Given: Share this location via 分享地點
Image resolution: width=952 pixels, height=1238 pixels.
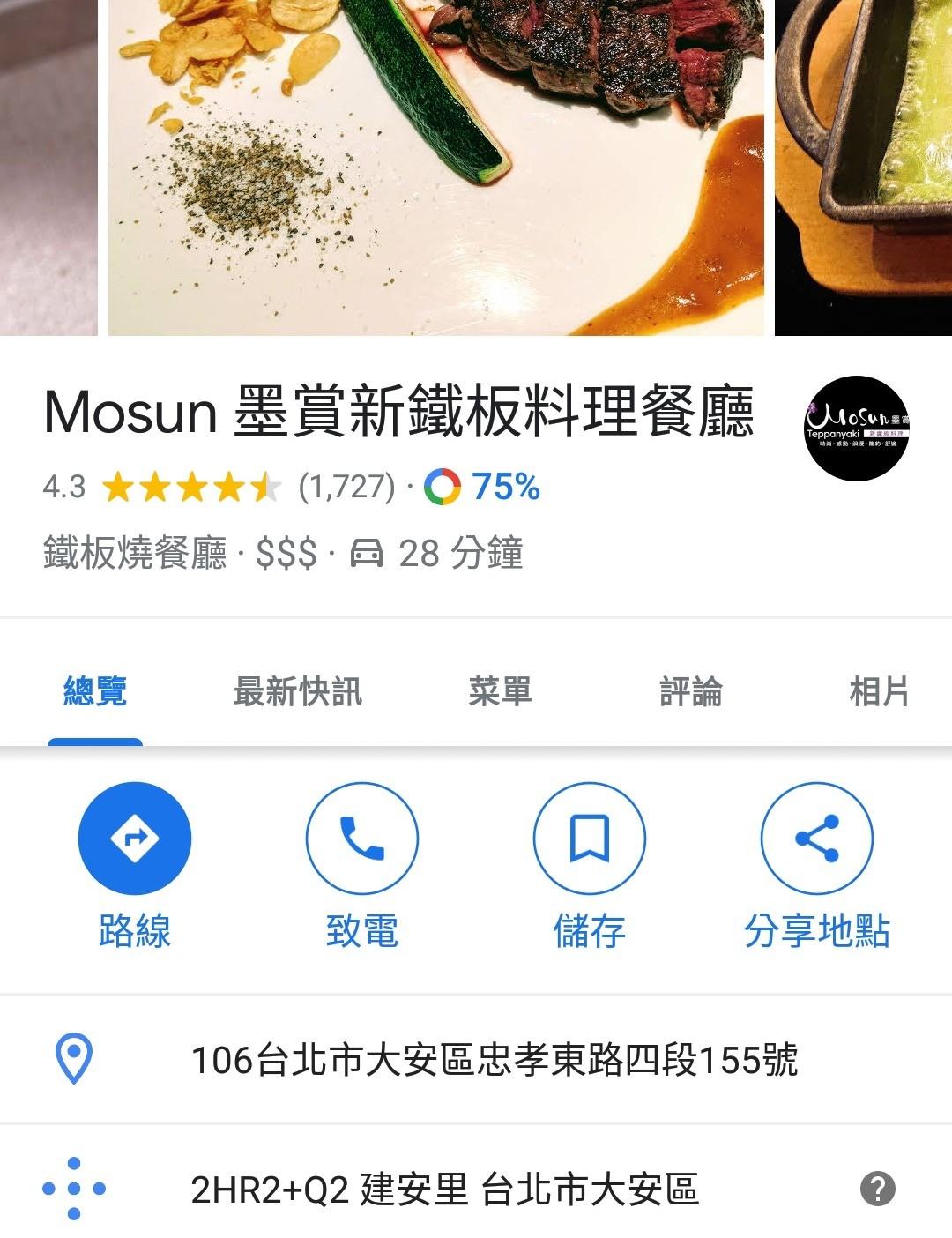Looking at the screenshot, I should coord(816,839).
